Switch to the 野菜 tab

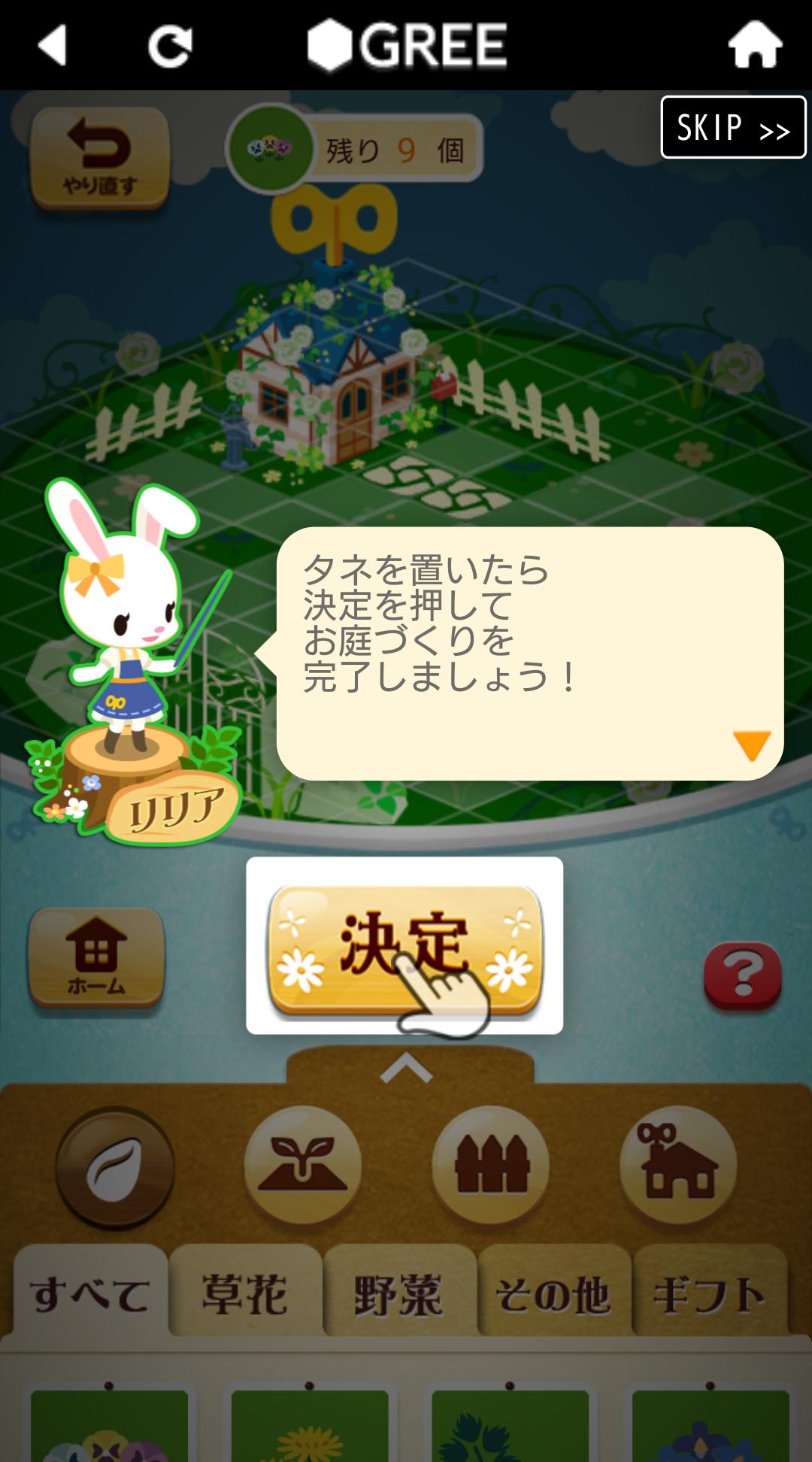tap(399, 1294)
